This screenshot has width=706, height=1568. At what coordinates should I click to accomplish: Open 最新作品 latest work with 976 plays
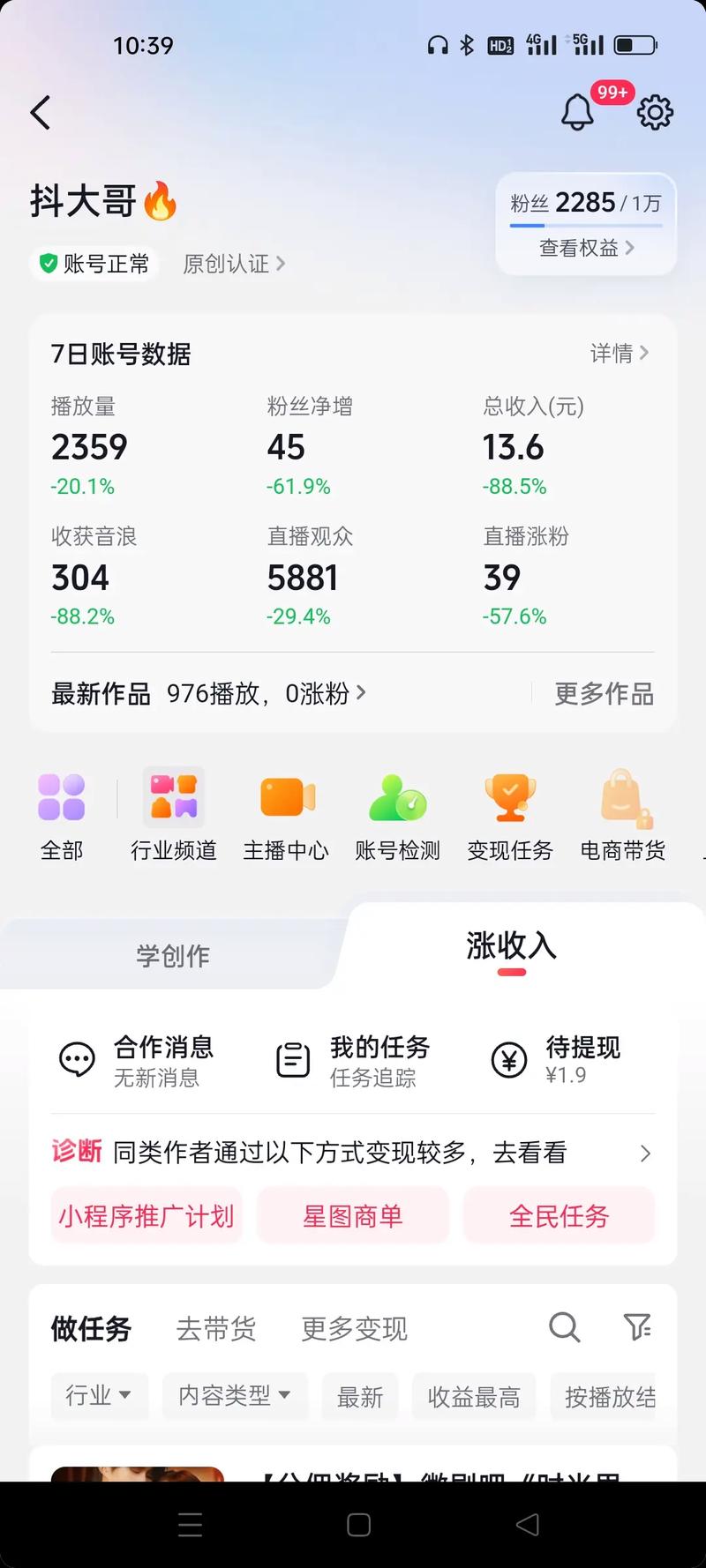205,694
